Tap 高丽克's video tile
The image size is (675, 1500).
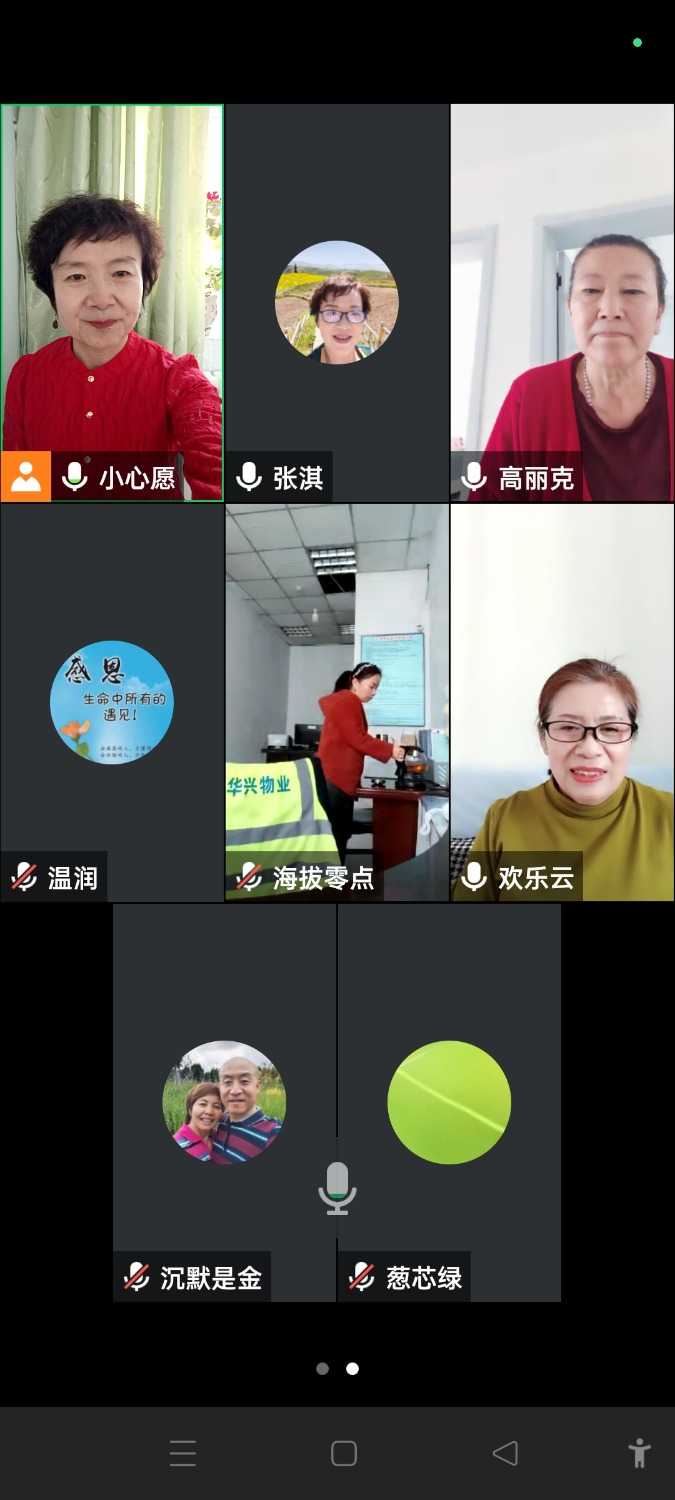pyautogui.click(x=562, y=300)
